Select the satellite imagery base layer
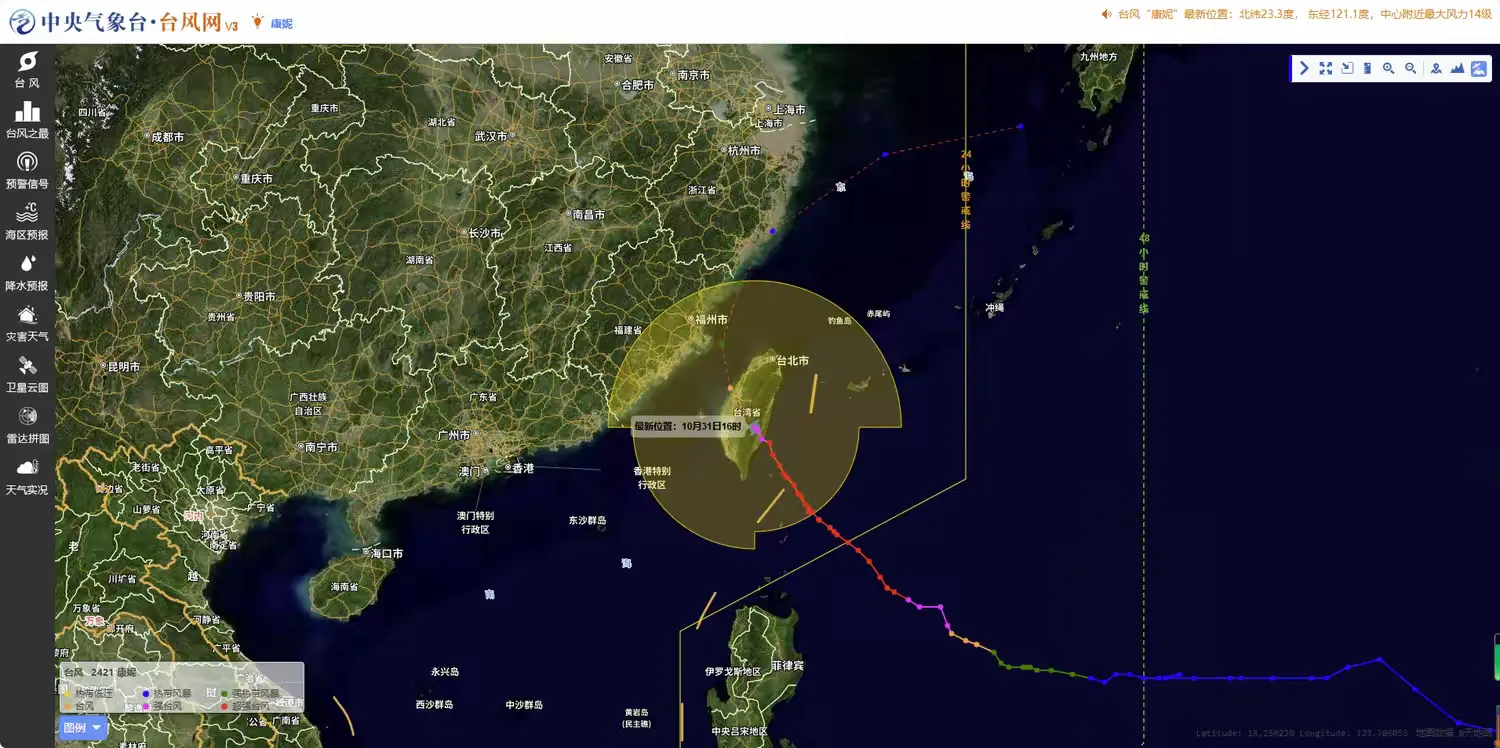Screen dimensions: 1500x748 point(1478,68)
